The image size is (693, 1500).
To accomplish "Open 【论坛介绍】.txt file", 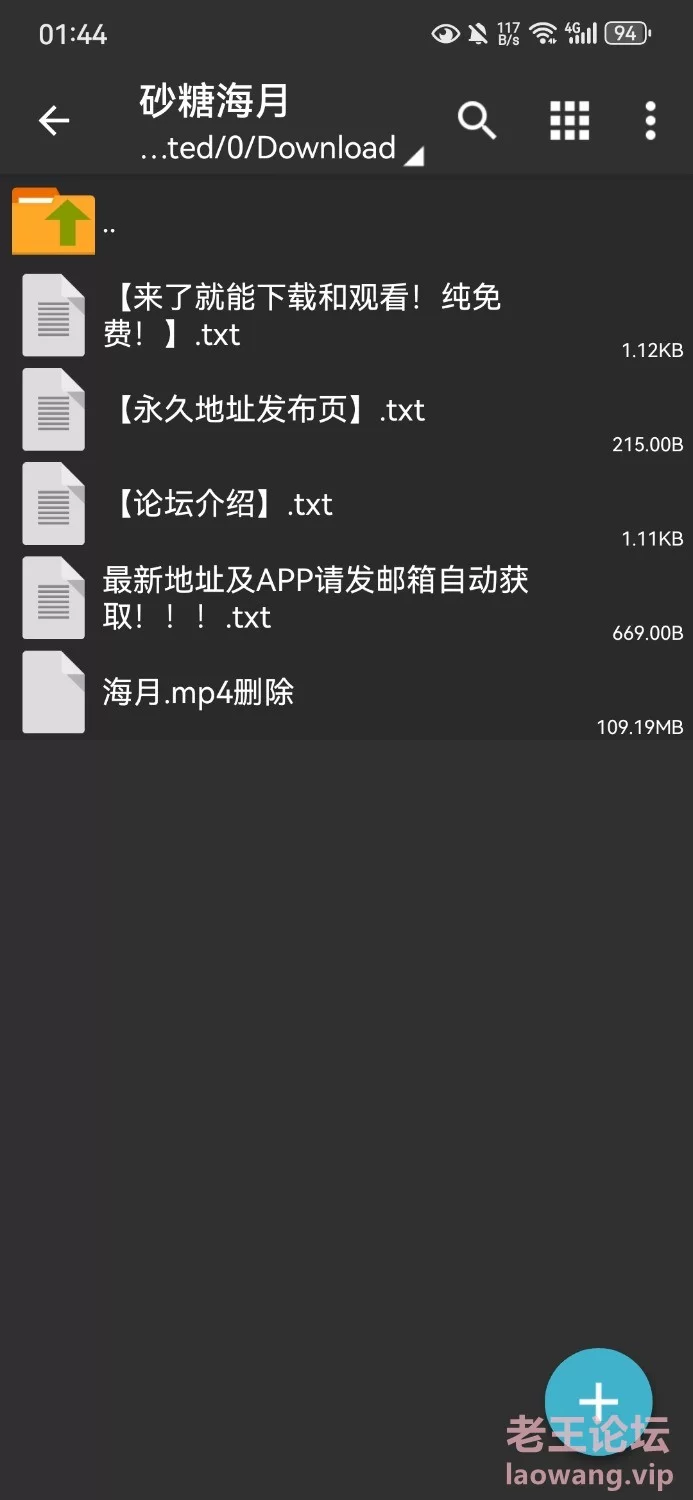I will pos(346,504).
